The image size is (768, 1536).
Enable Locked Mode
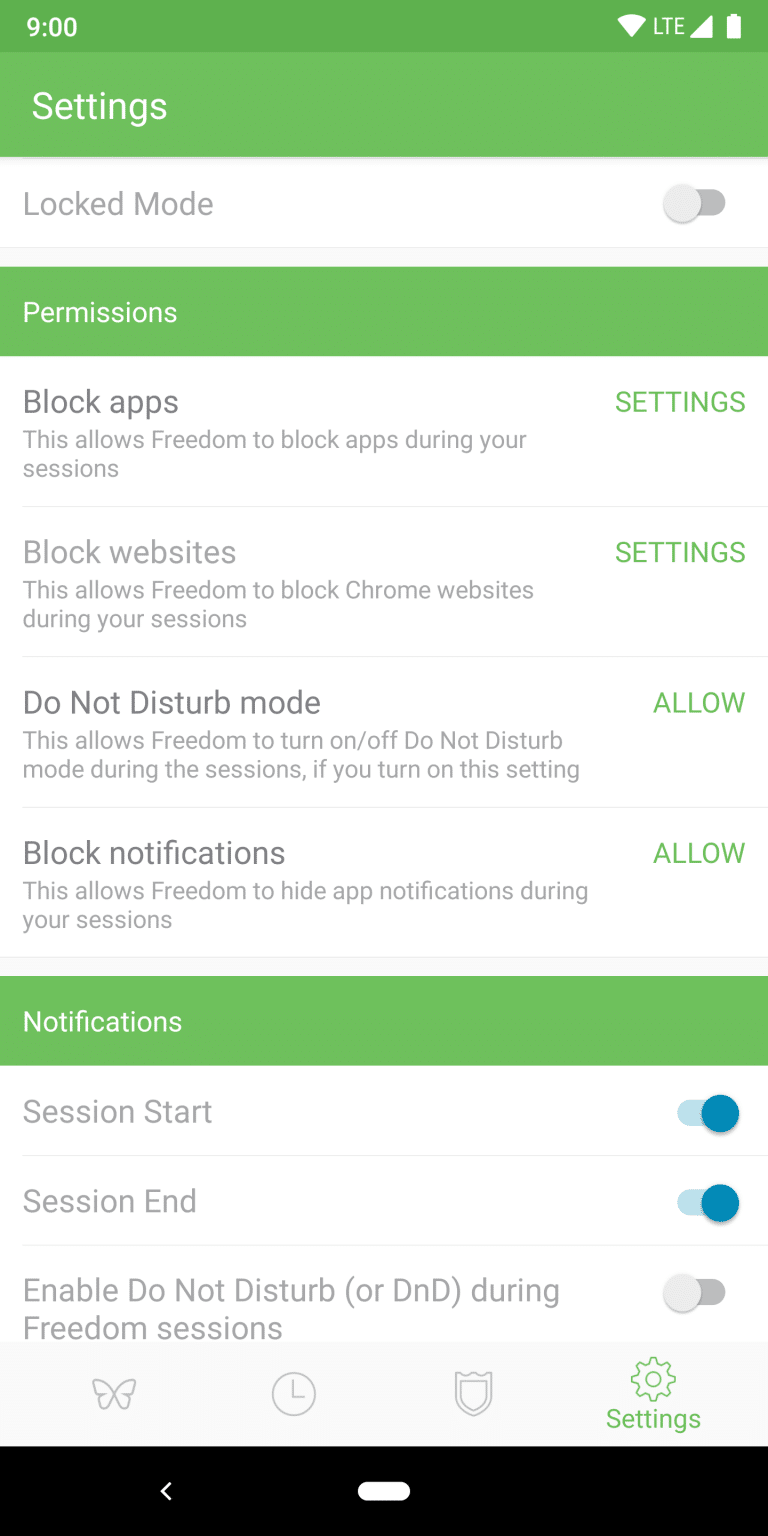(696, 203)
